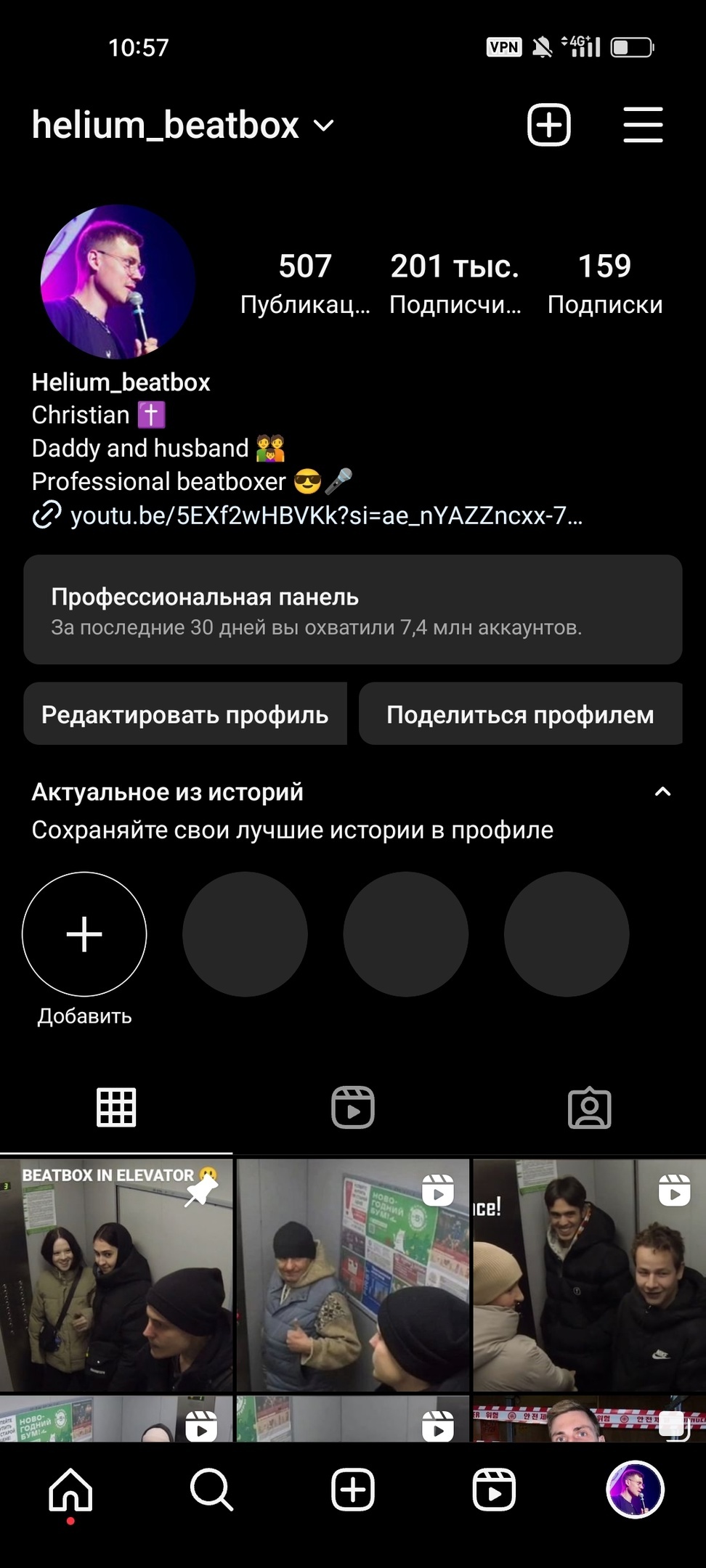Switch to the Reels tab on profile
This screenshot has height=1568, width=706.
coord(353,1108)
